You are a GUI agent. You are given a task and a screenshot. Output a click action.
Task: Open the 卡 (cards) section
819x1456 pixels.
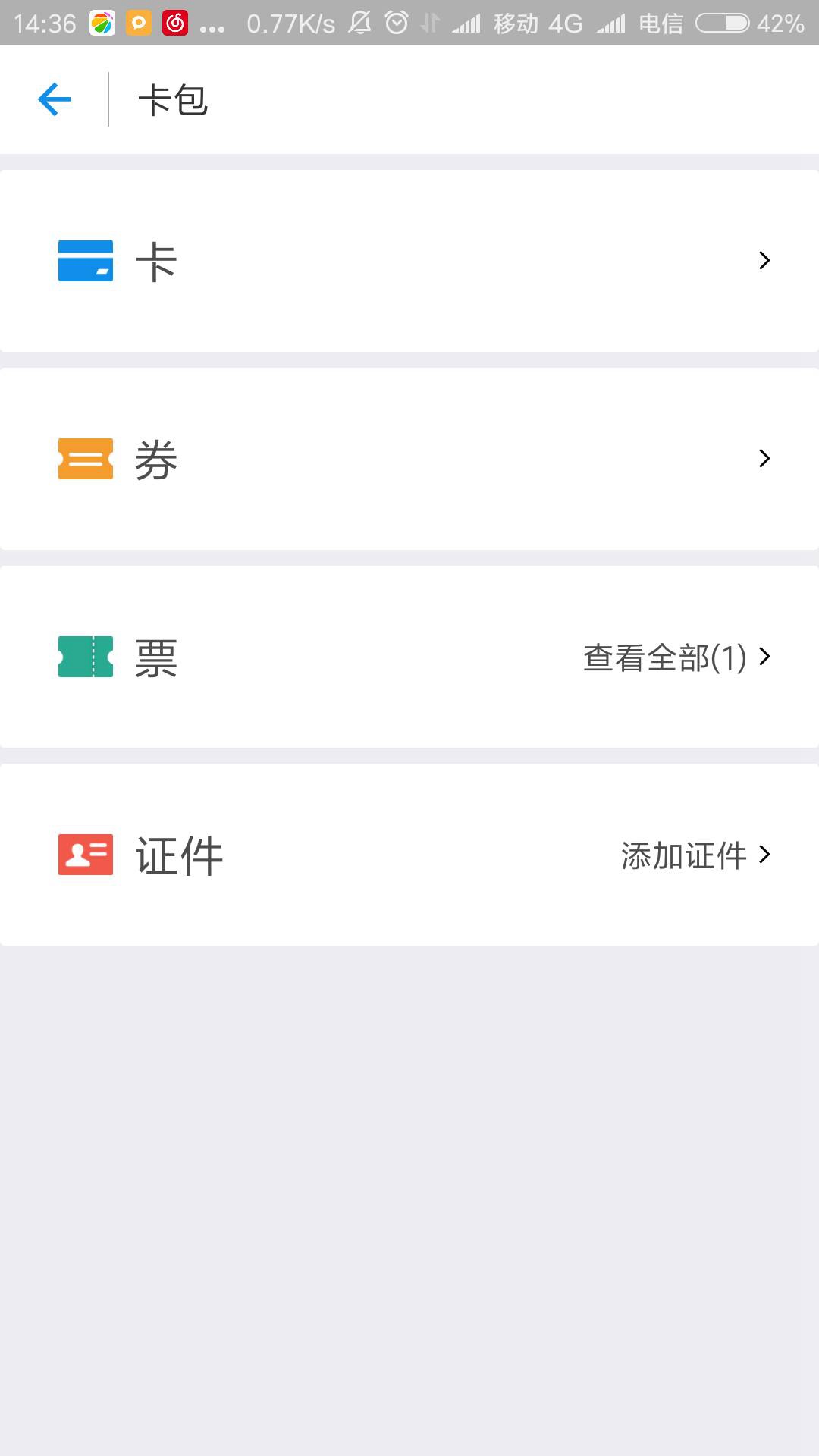tap(409, 261)
